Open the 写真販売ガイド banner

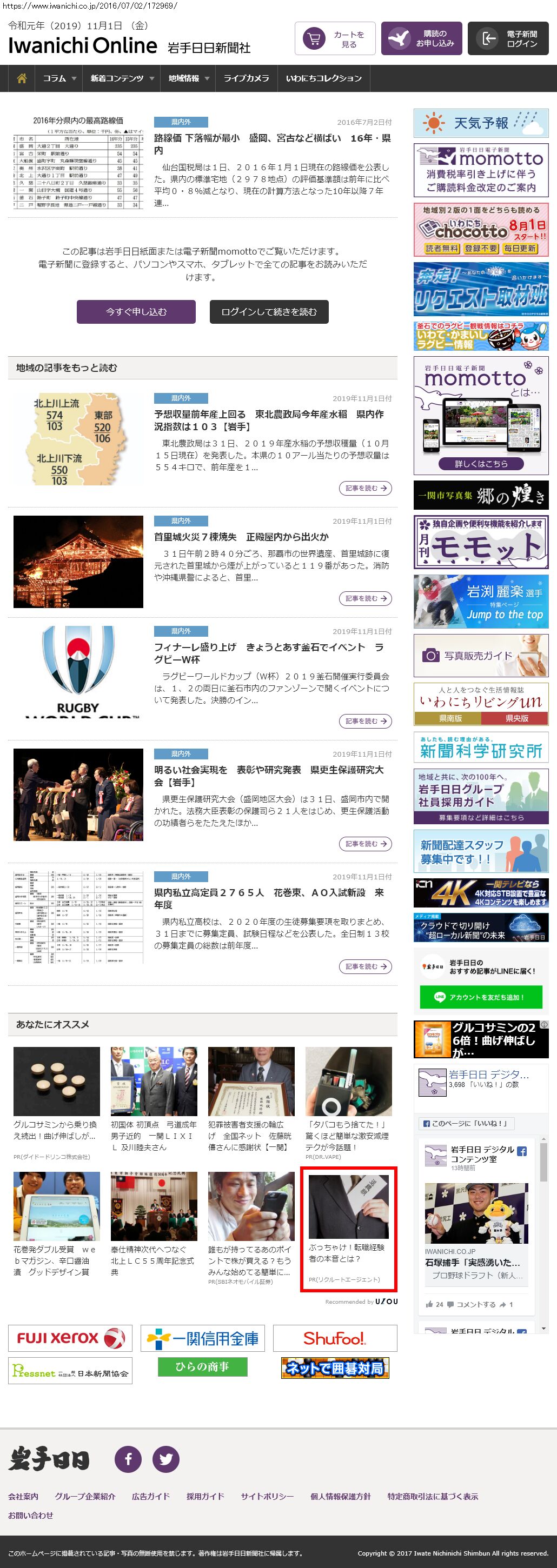click(x=481, y=656)
